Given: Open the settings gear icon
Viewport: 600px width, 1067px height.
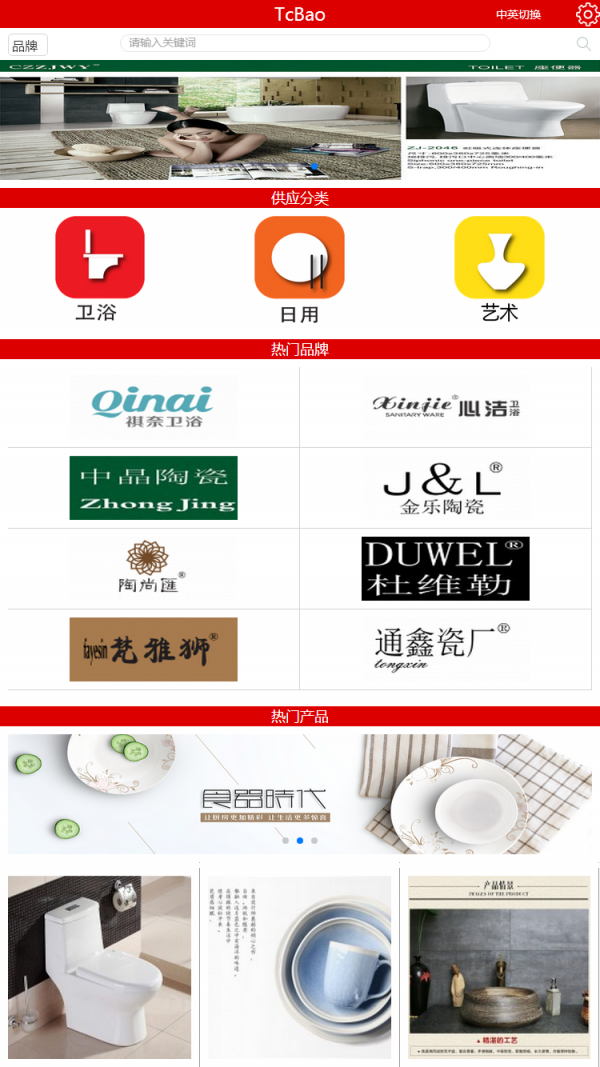Looking at the screenshot, I should click(587, 14).
